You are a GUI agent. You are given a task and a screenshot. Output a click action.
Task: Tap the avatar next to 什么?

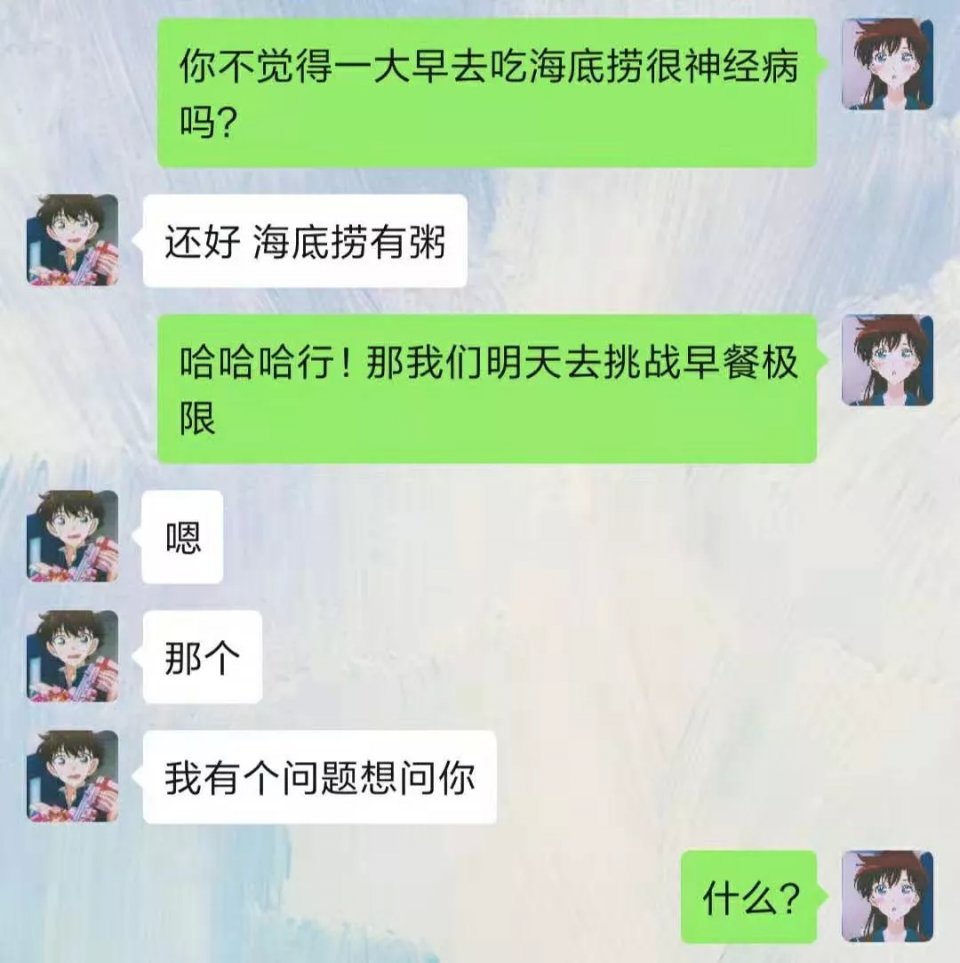887,896
